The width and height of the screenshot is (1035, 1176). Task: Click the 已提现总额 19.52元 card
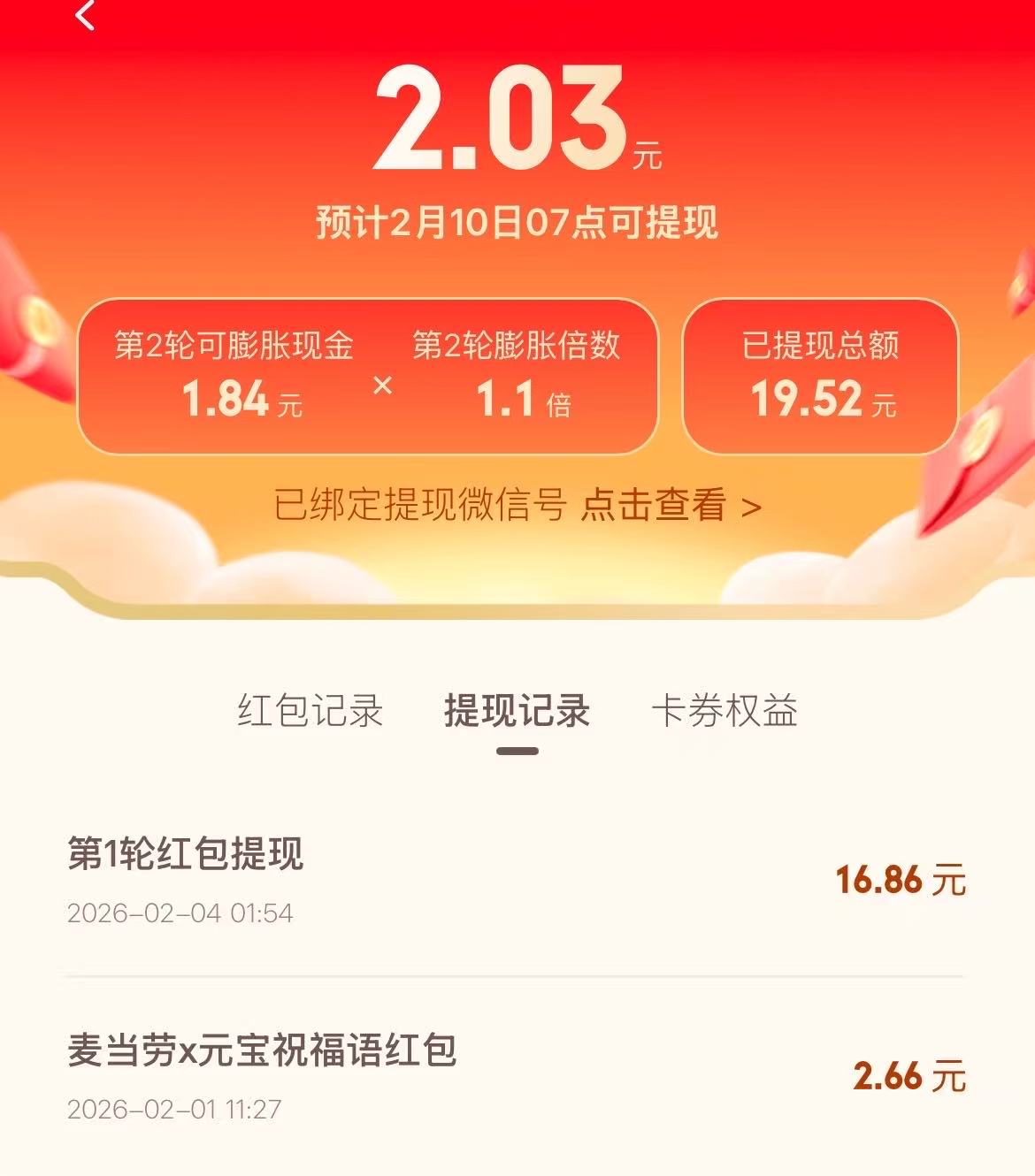tap(821, 375)
